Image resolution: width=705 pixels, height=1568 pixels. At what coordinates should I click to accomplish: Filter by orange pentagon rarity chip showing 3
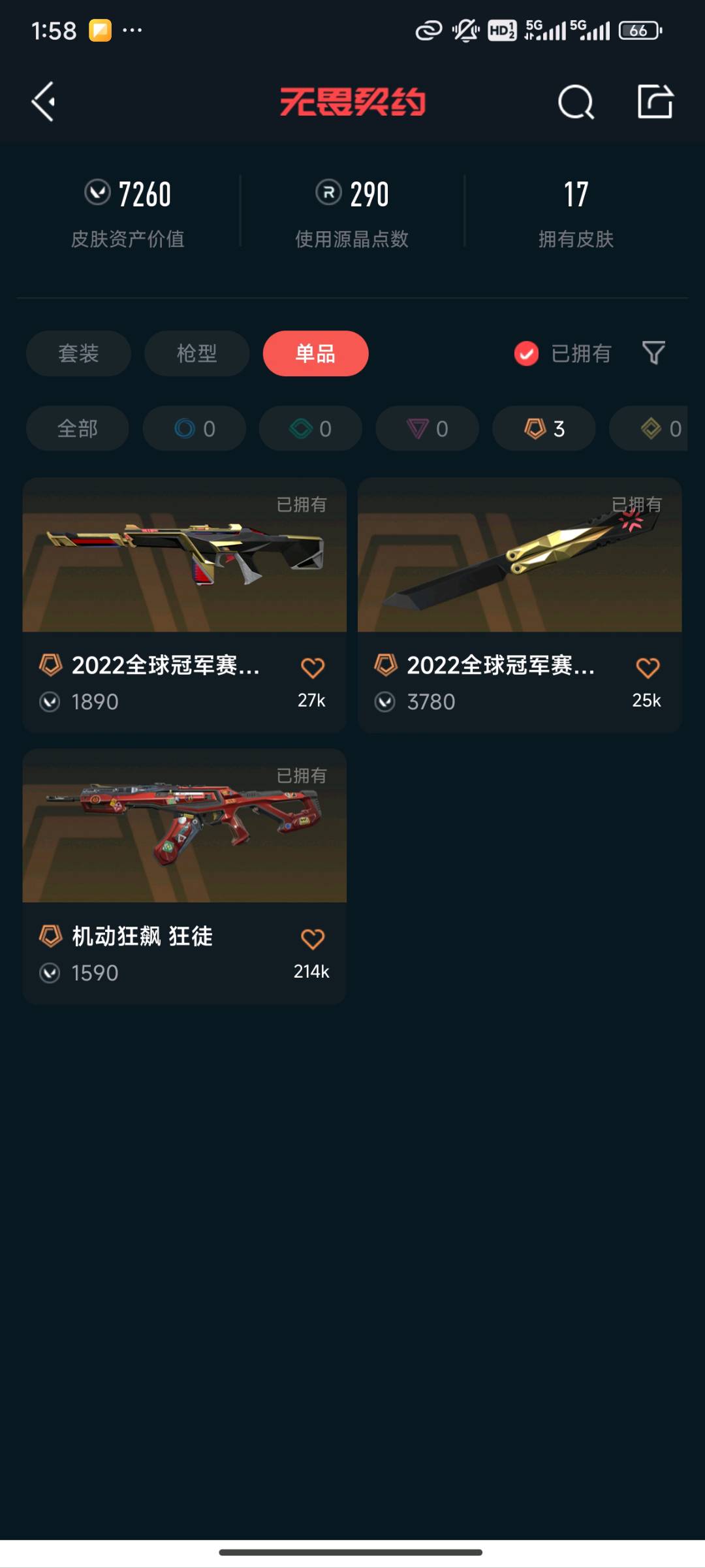[x=544, y=428]
